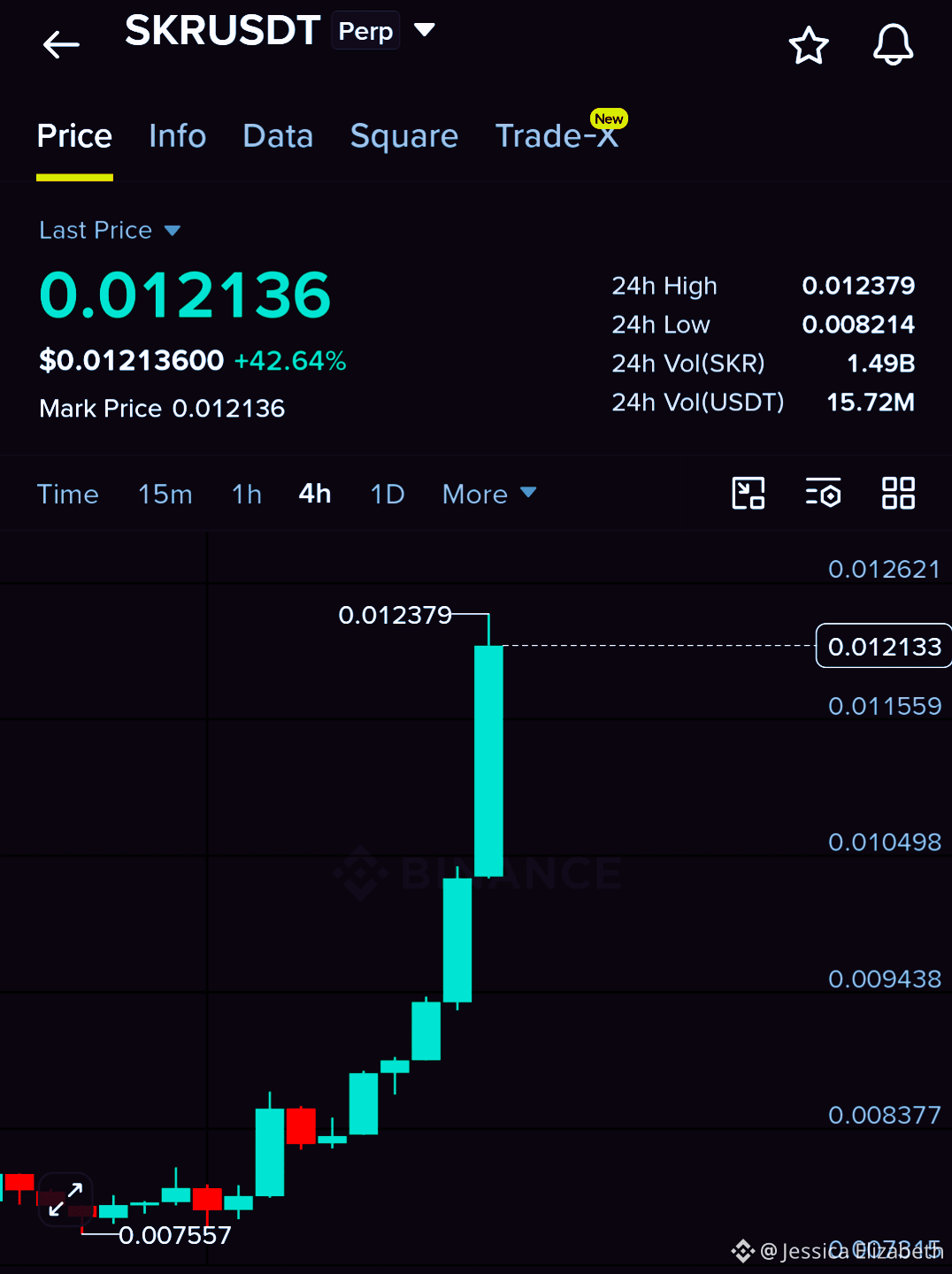The height and width of the screenshot is (1274, 952).
Task: Open the chart layout grid icon
Action: pos(898,493)
